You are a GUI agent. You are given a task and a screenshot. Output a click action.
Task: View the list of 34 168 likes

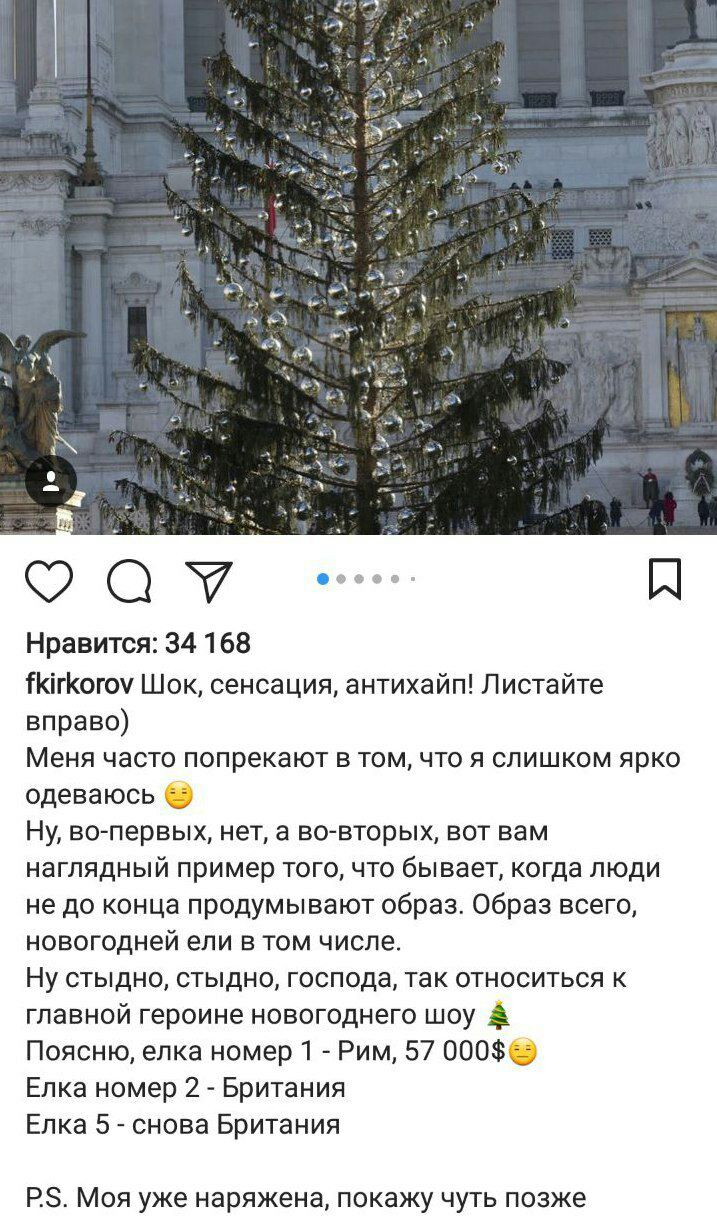[x=138, y=643]
